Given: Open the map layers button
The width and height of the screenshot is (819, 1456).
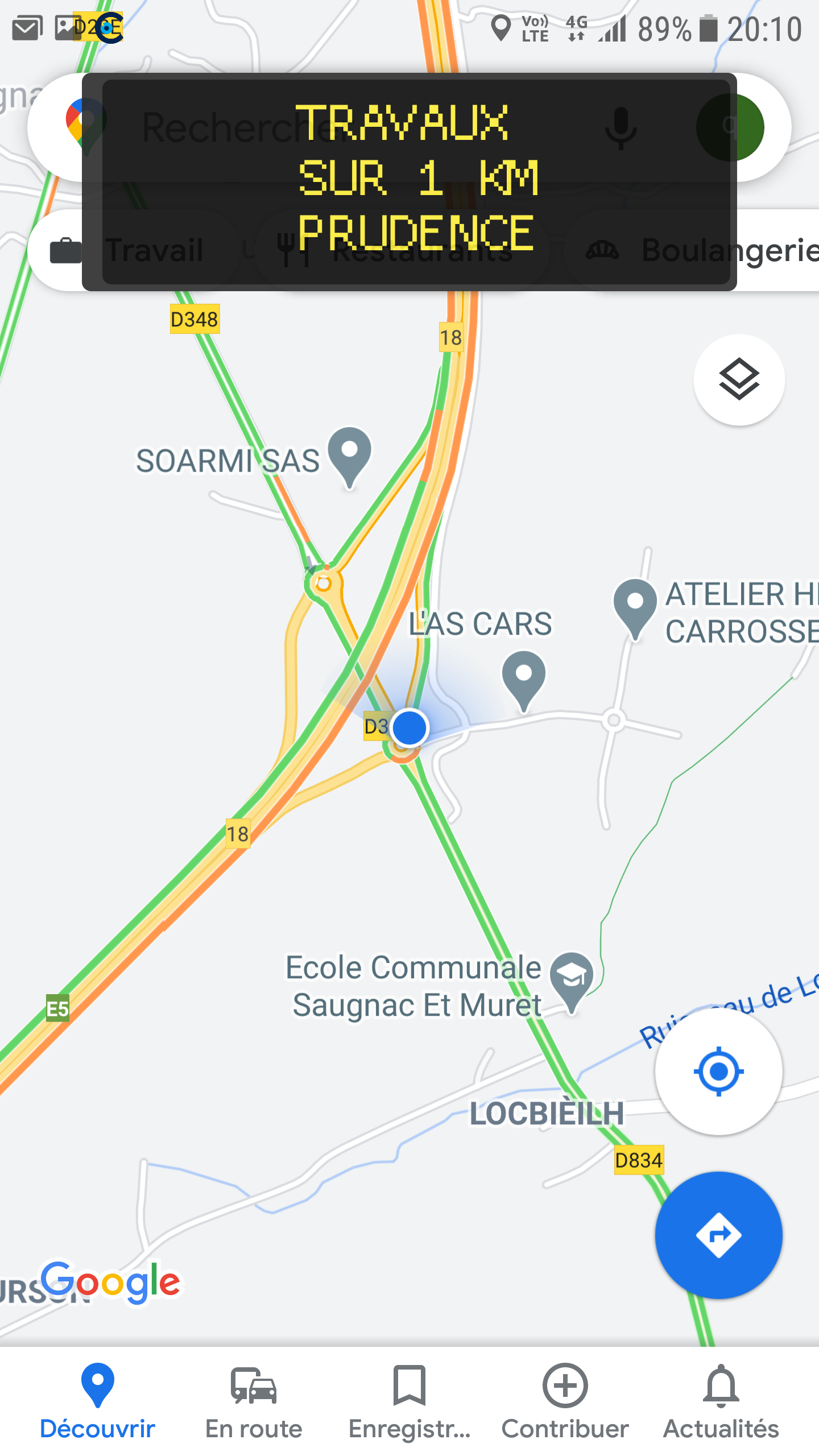Looking at the screenshot, I should (x=739, y=379).
